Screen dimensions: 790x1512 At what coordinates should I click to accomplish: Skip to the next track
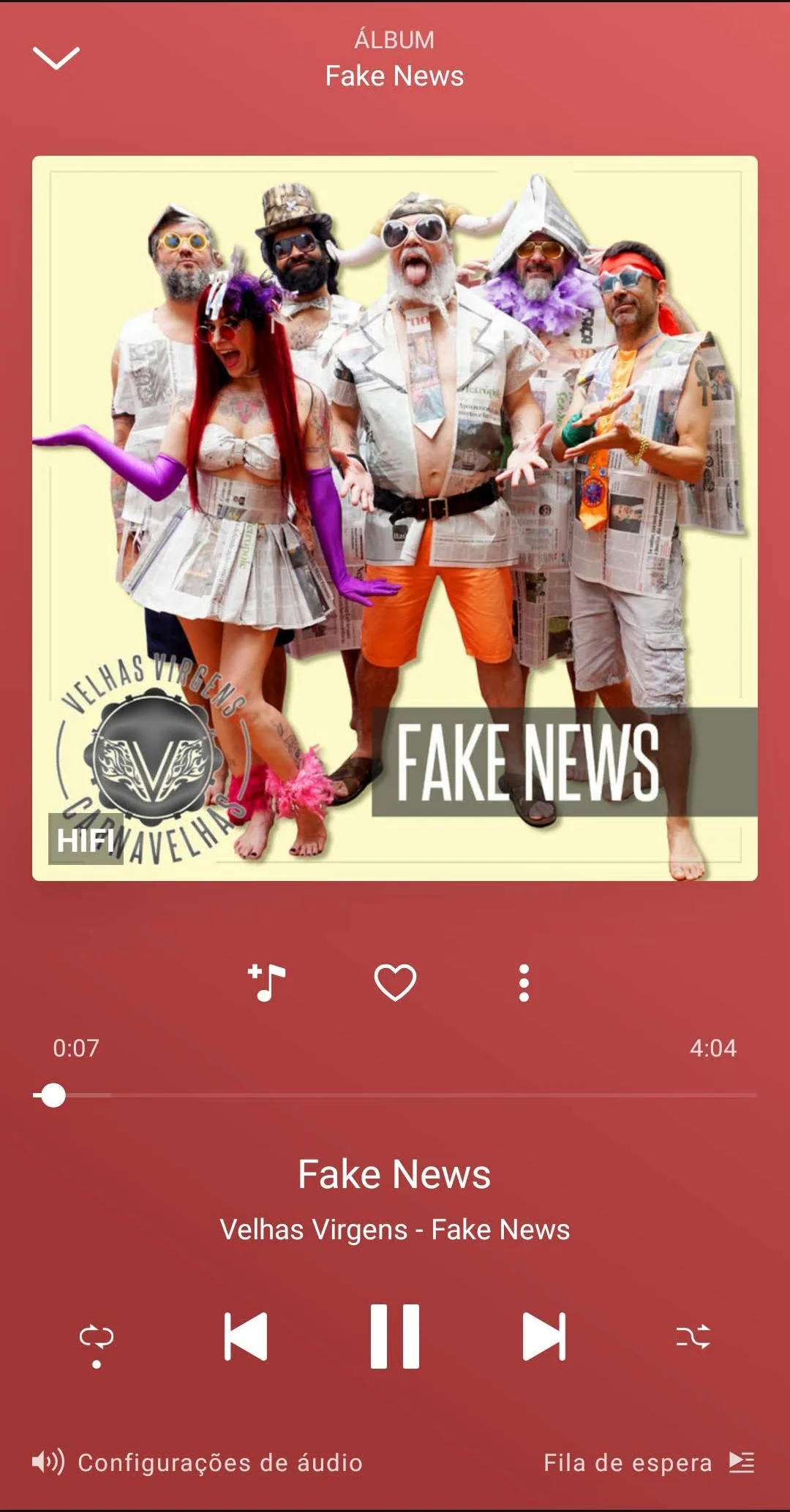click(544, 1336)
